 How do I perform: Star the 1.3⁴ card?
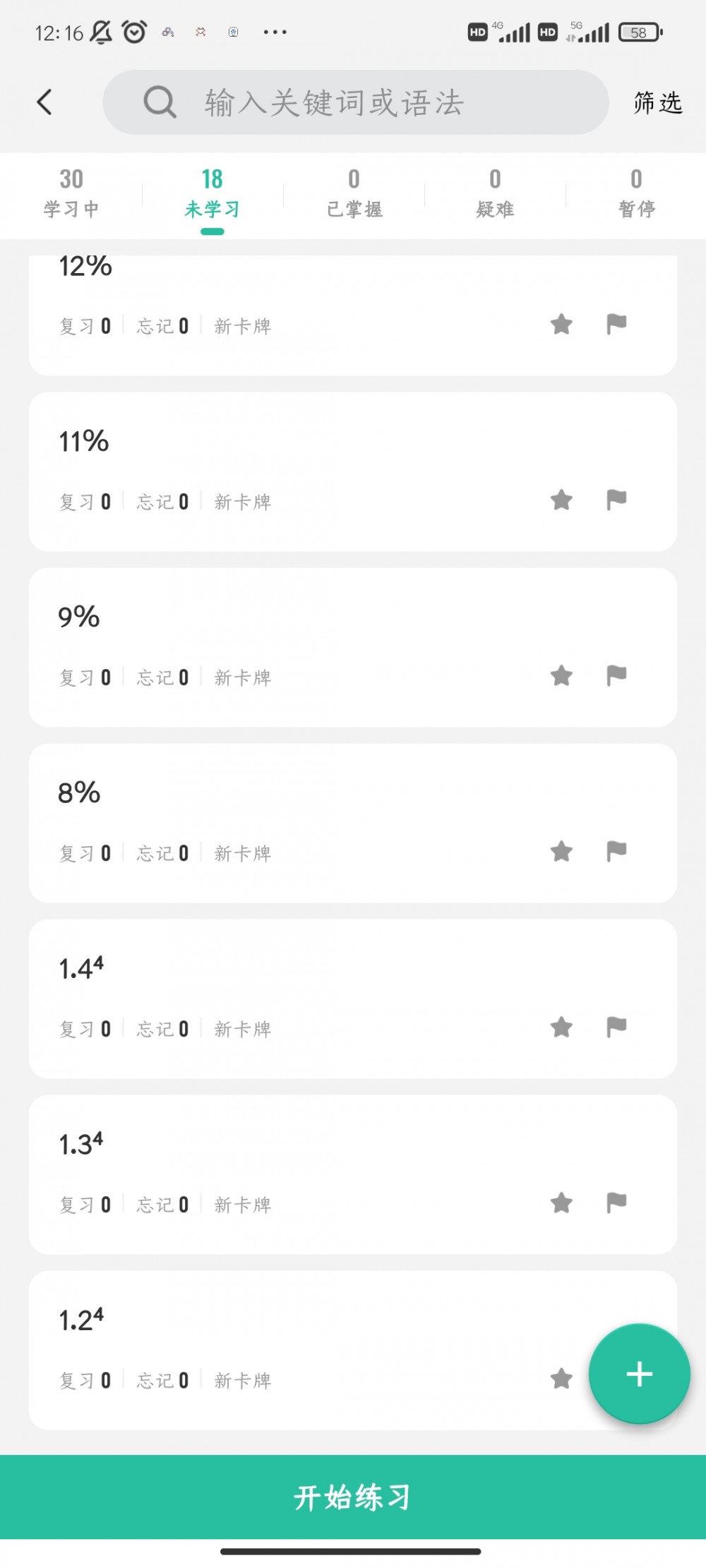pyautogui.click(x=561, y=1203)
